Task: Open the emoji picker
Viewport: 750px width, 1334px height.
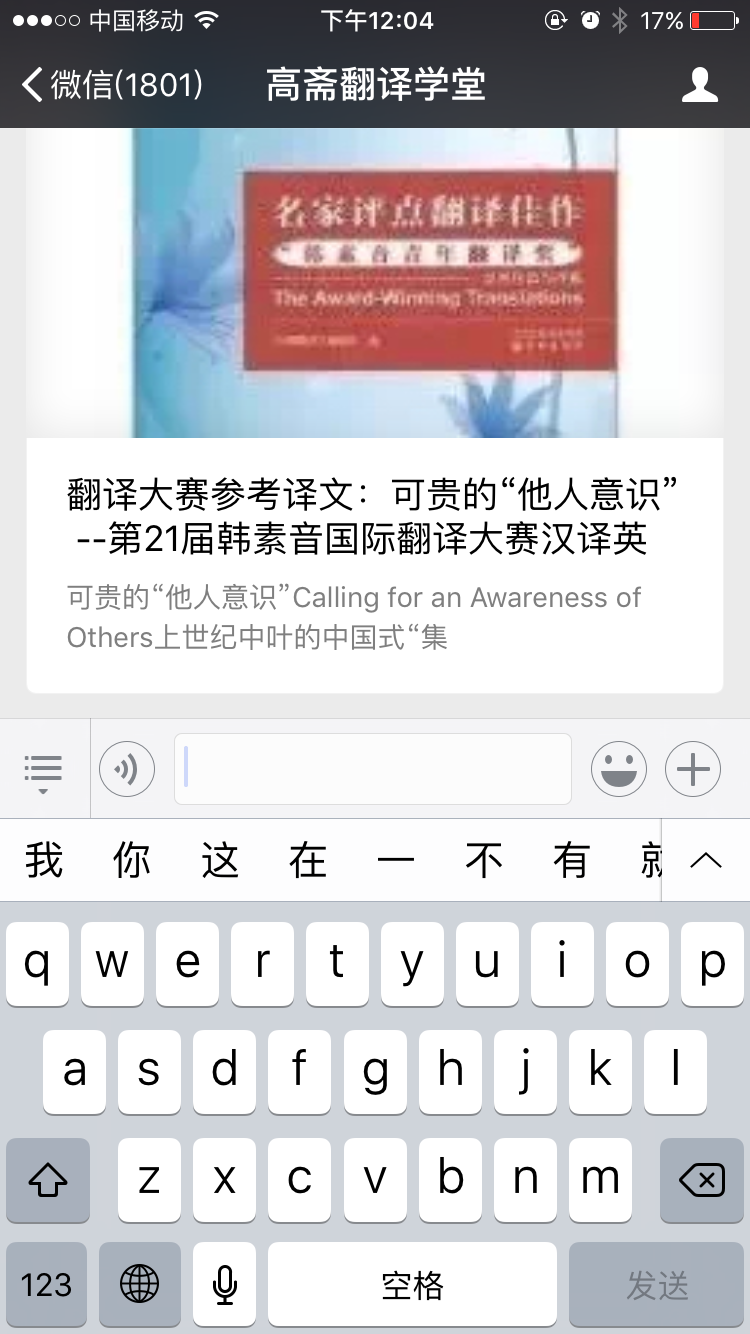Action: 619,768
